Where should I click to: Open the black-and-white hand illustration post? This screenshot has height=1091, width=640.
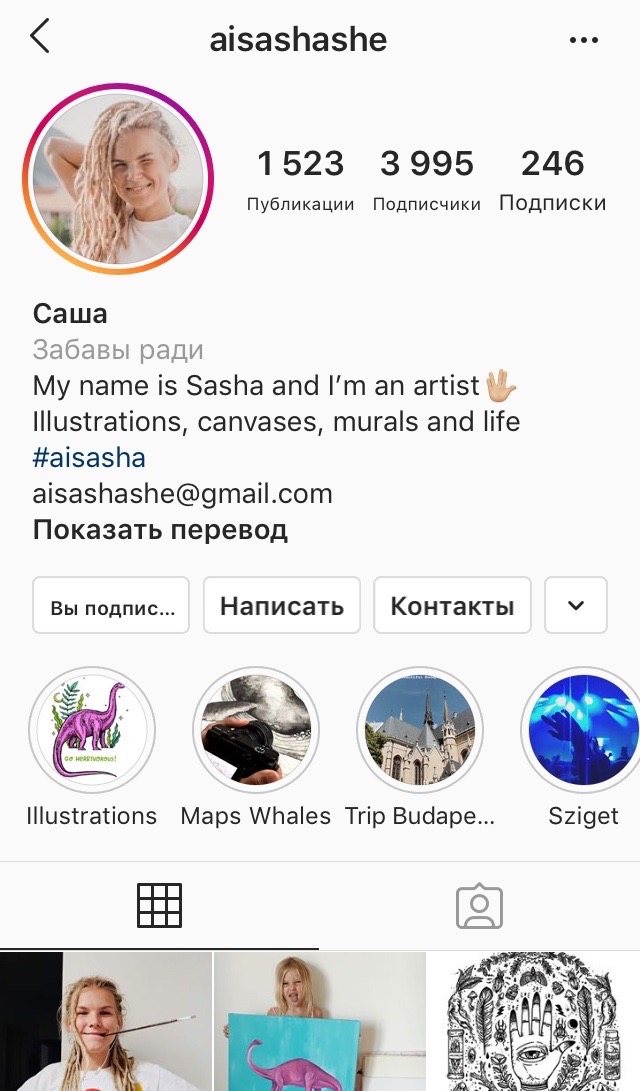[x=534, y=1022]
